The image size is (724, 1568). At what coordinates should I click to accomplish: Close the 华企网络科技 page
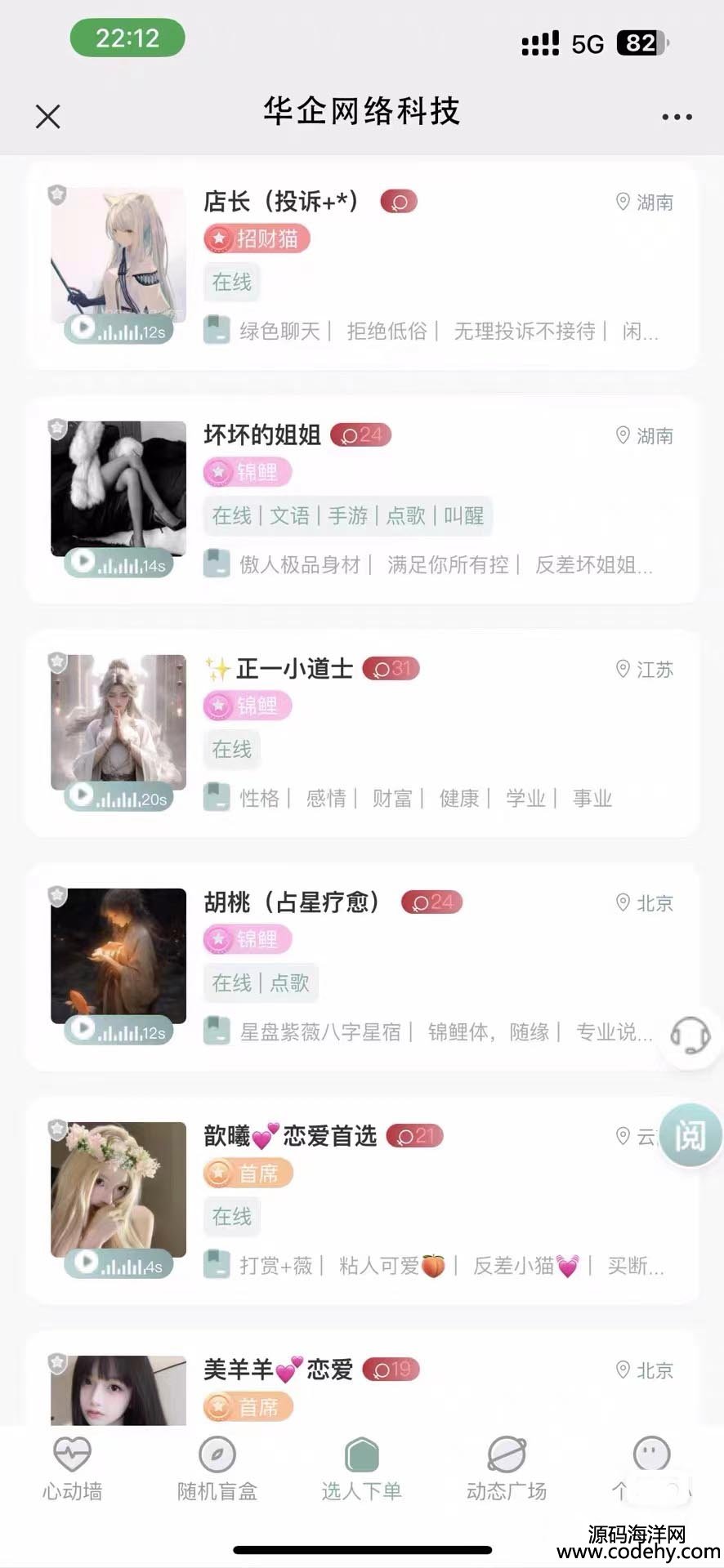48,117
